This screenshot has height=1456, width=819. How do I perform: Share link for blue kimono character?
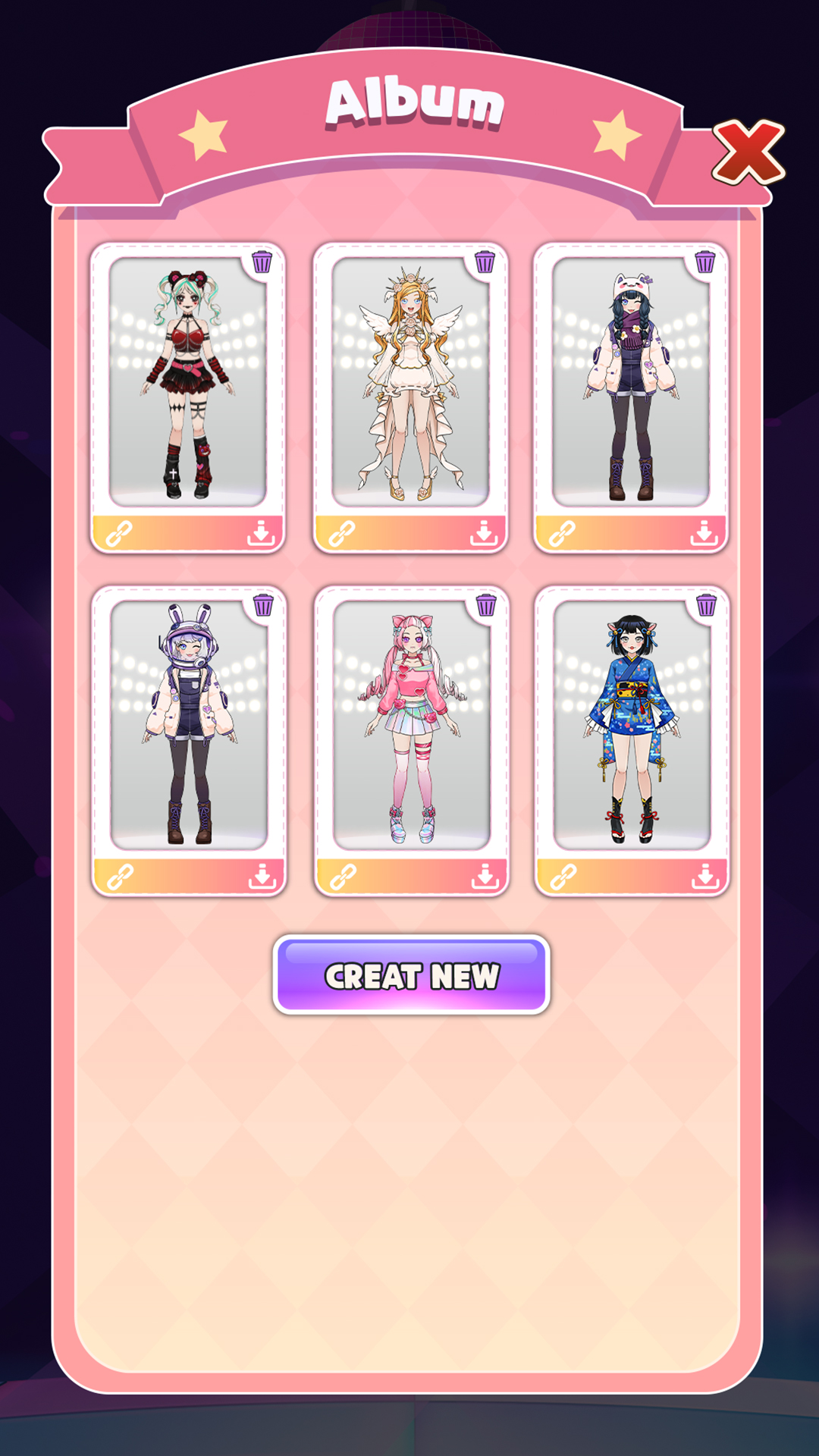point(563,877)
